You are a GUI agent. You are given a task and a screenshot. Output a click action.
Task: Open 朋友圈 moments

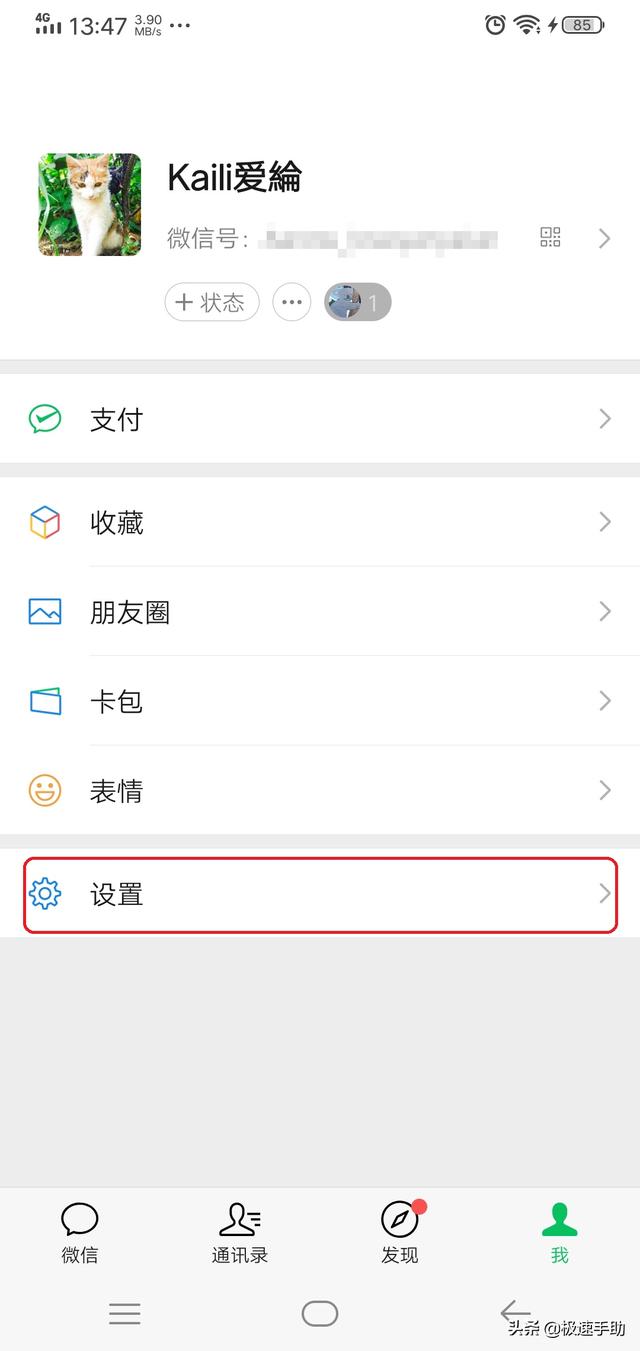(320, 612)
